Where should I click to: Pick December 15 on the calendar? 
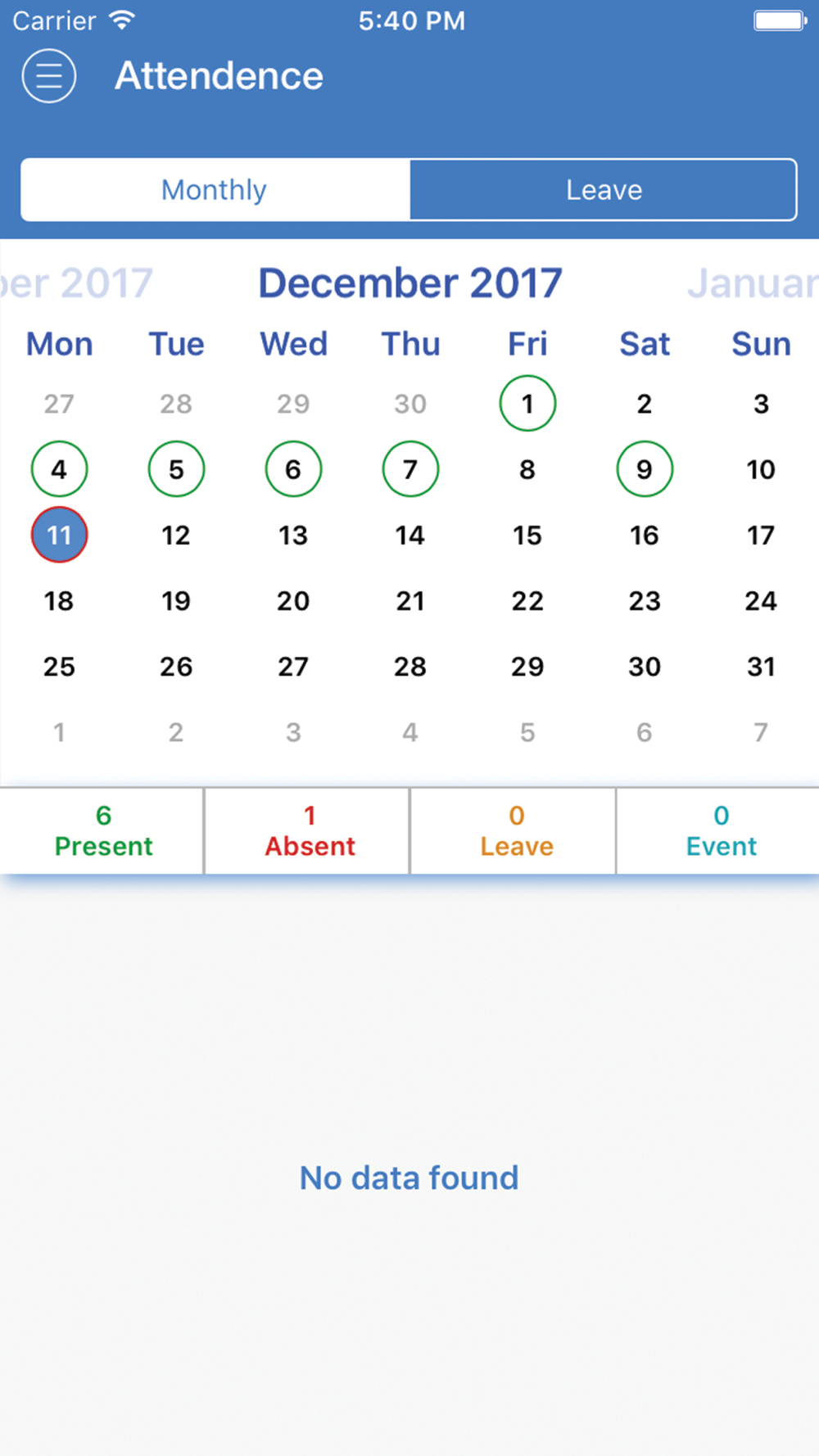pyautogui.click(x=527, y=535)
